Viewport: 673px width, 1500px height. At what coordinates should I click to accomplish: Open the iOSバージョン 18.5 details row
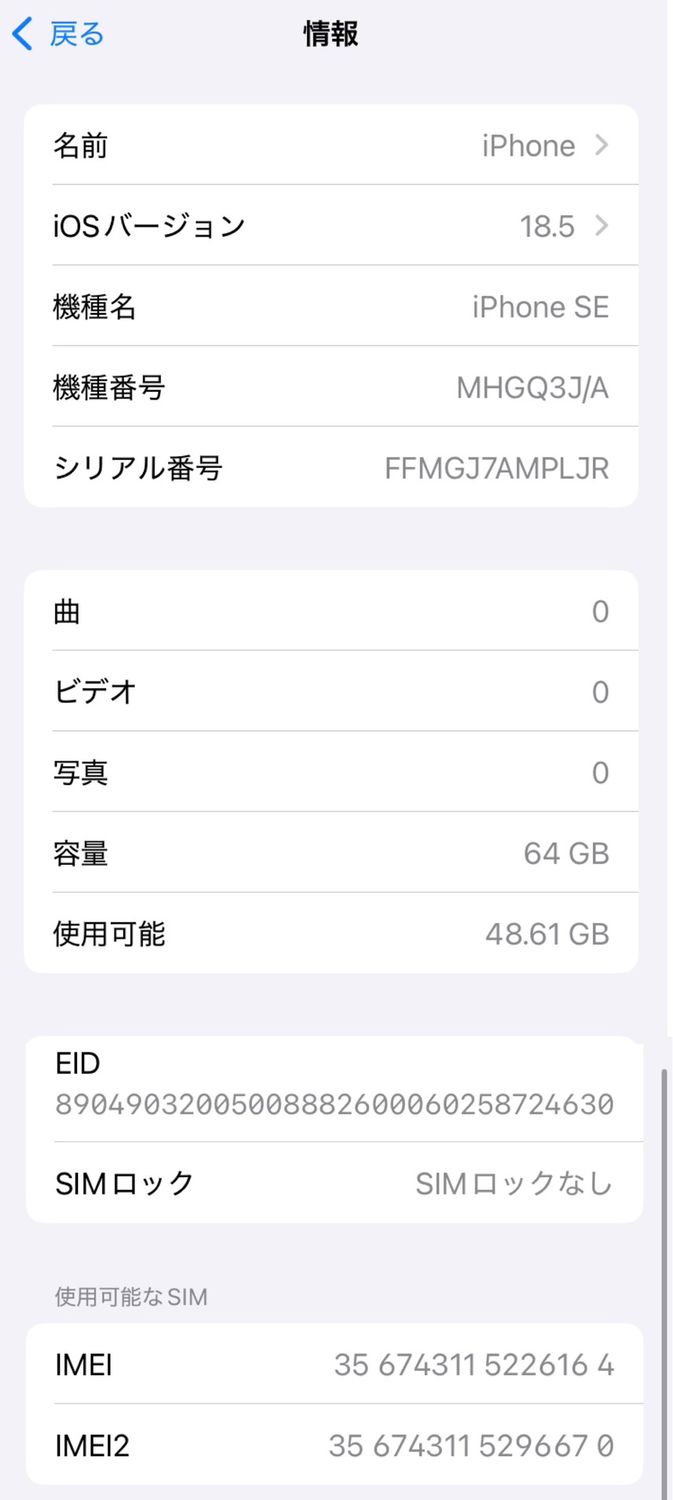click(x=330, y=226)
